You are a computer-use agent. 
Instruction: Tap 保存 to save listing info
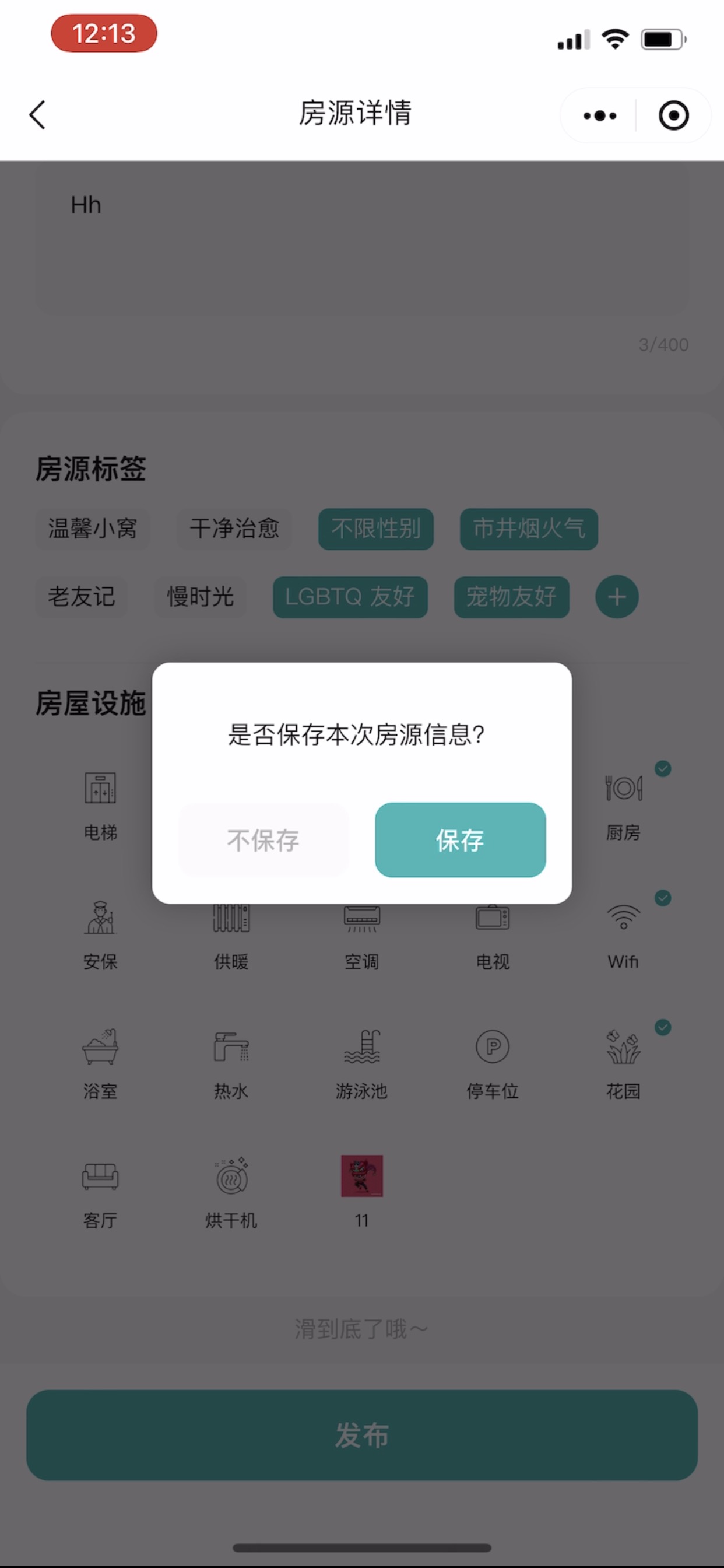[x=460, y=840]
